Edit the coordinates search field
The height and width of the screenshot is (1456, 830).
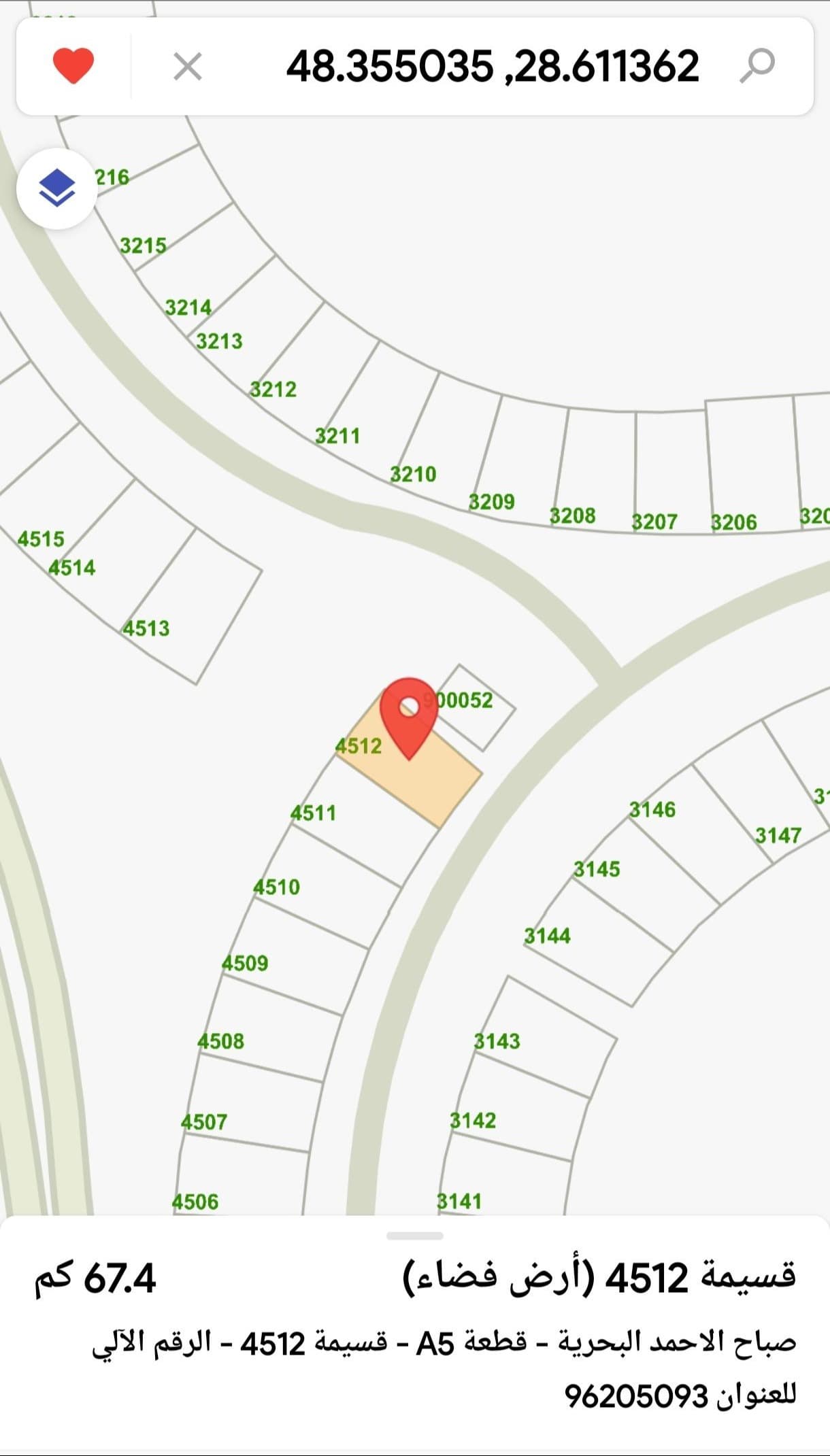click(492, 67)
